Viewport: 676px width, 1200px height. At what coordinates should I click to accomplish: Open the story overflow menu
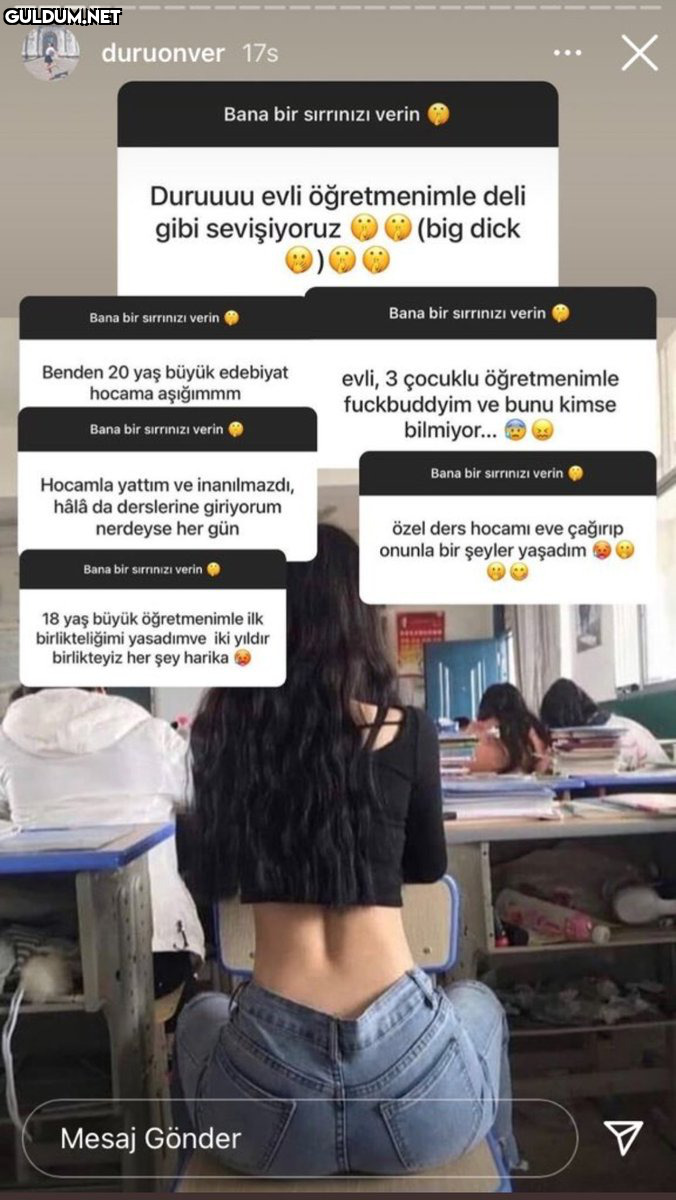pos(568,53)
